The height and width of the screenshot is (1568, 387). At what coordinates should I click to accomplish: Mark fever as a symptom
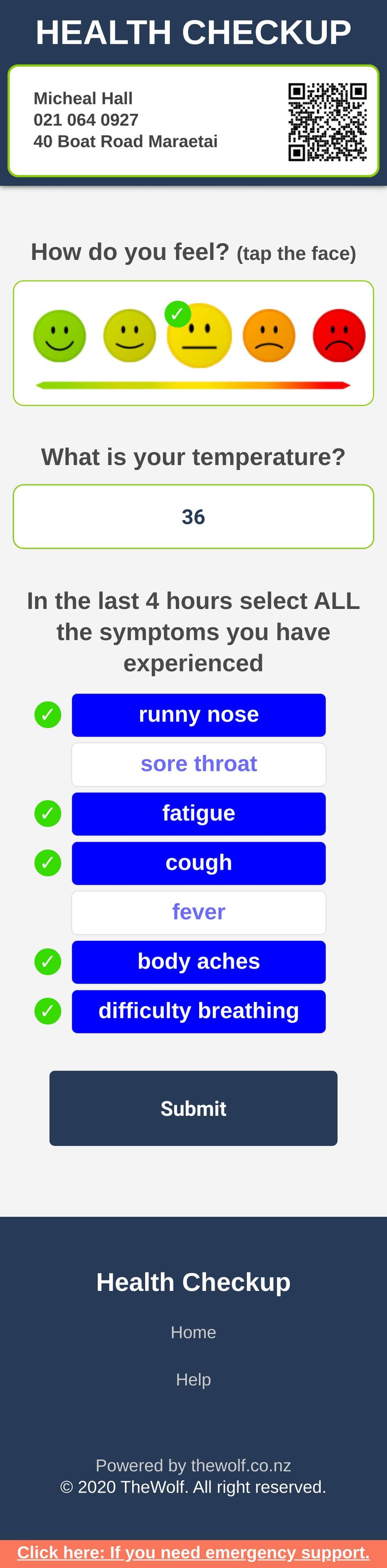click(x=199, y=912)
